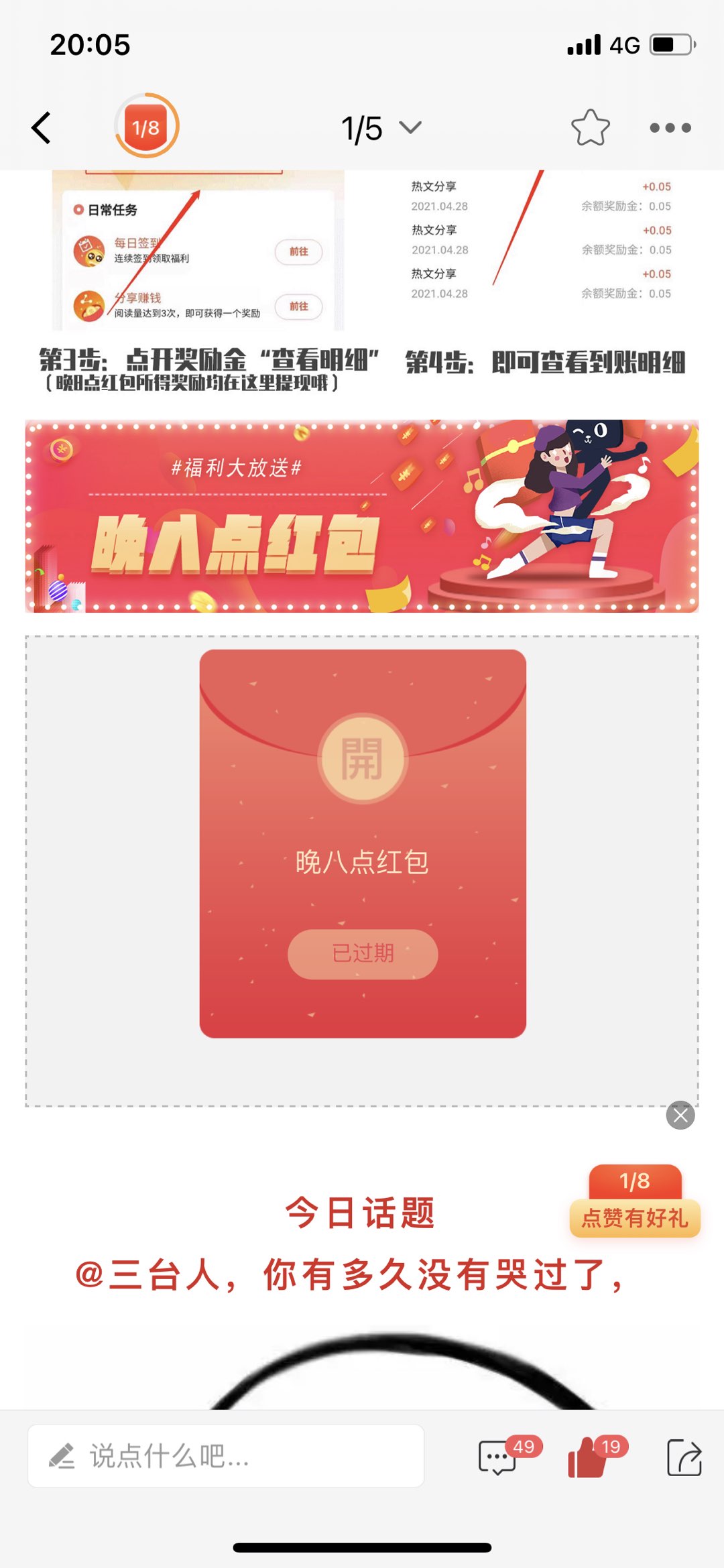
Task: Share this article
Action: click(684, 1457)
